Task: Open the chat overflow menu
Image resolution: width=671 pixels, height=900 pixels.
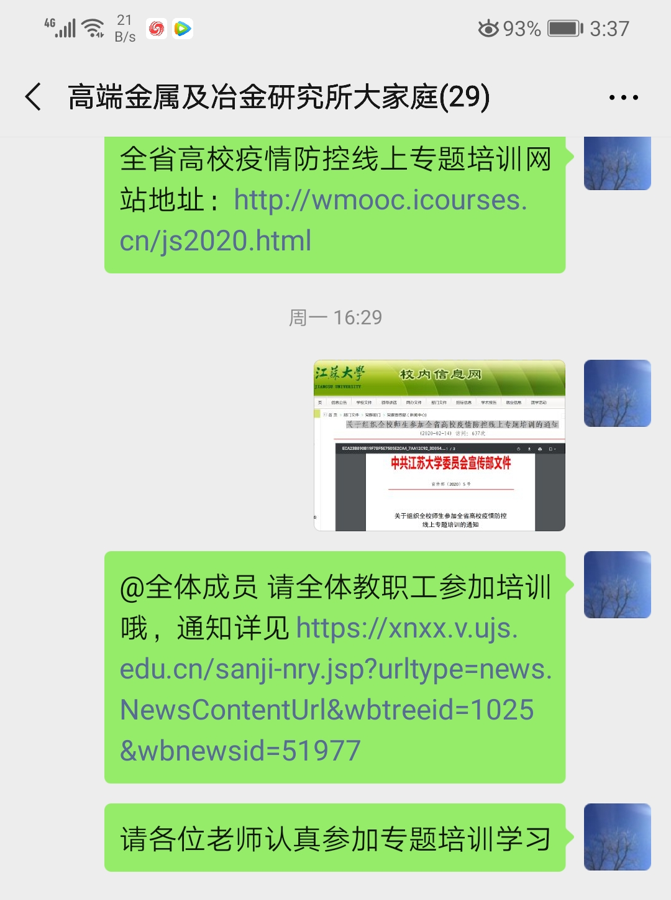Action: tap(623, 98)
